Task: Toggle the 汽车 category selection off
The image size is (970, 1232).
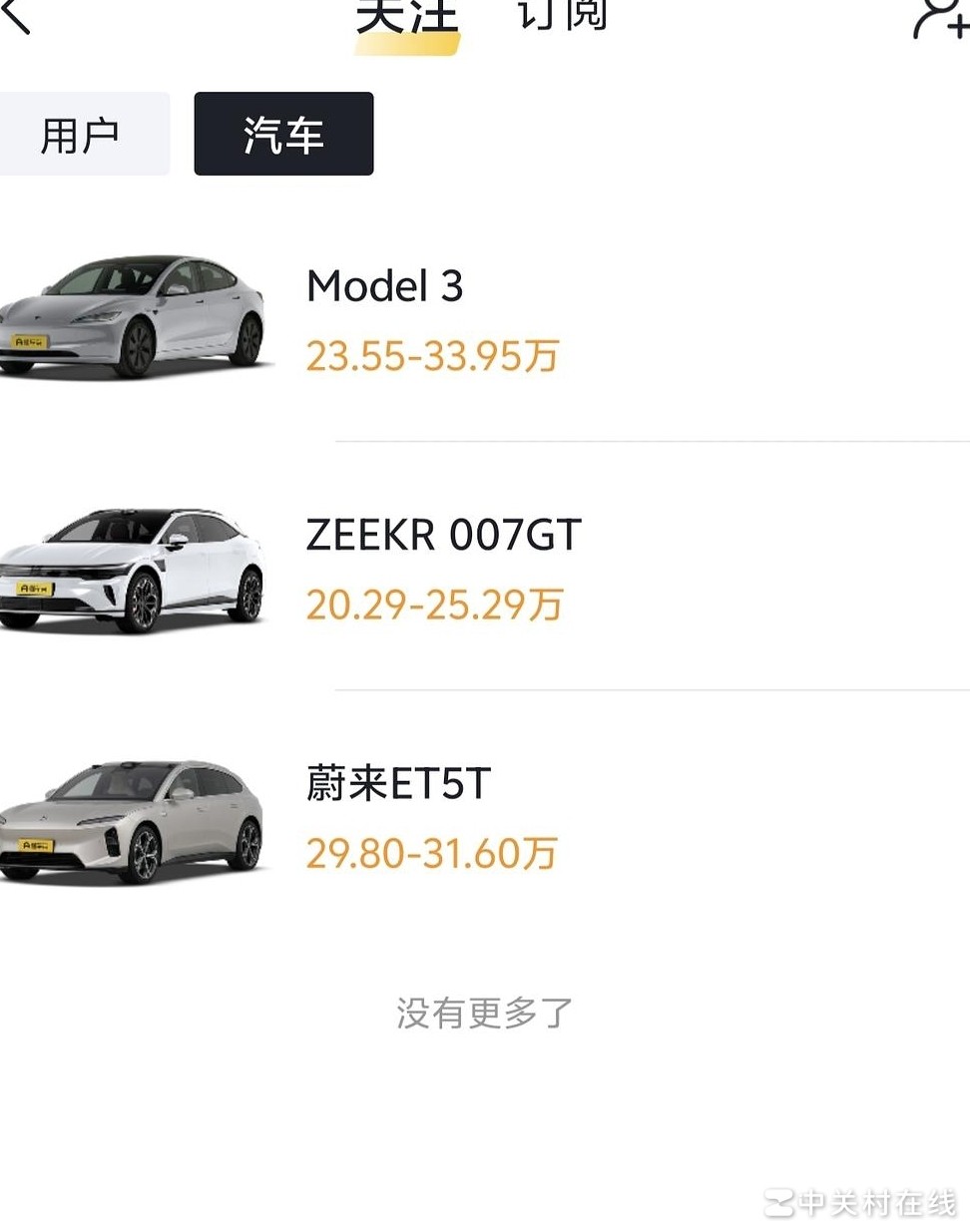Action: tap(283, 134)
